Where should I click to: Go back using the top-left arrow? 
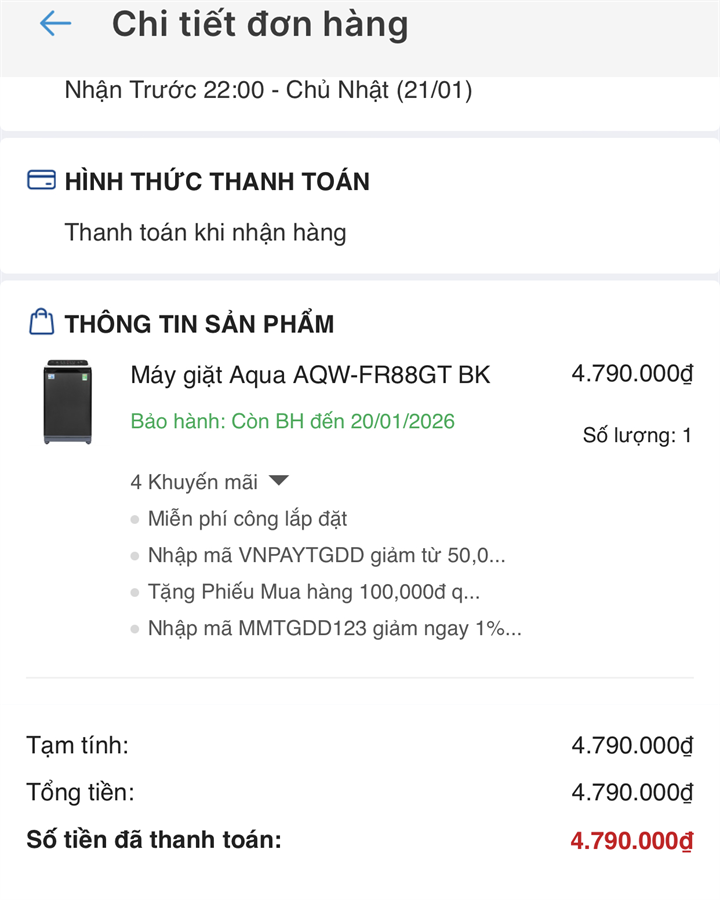[x=55, y=24]
